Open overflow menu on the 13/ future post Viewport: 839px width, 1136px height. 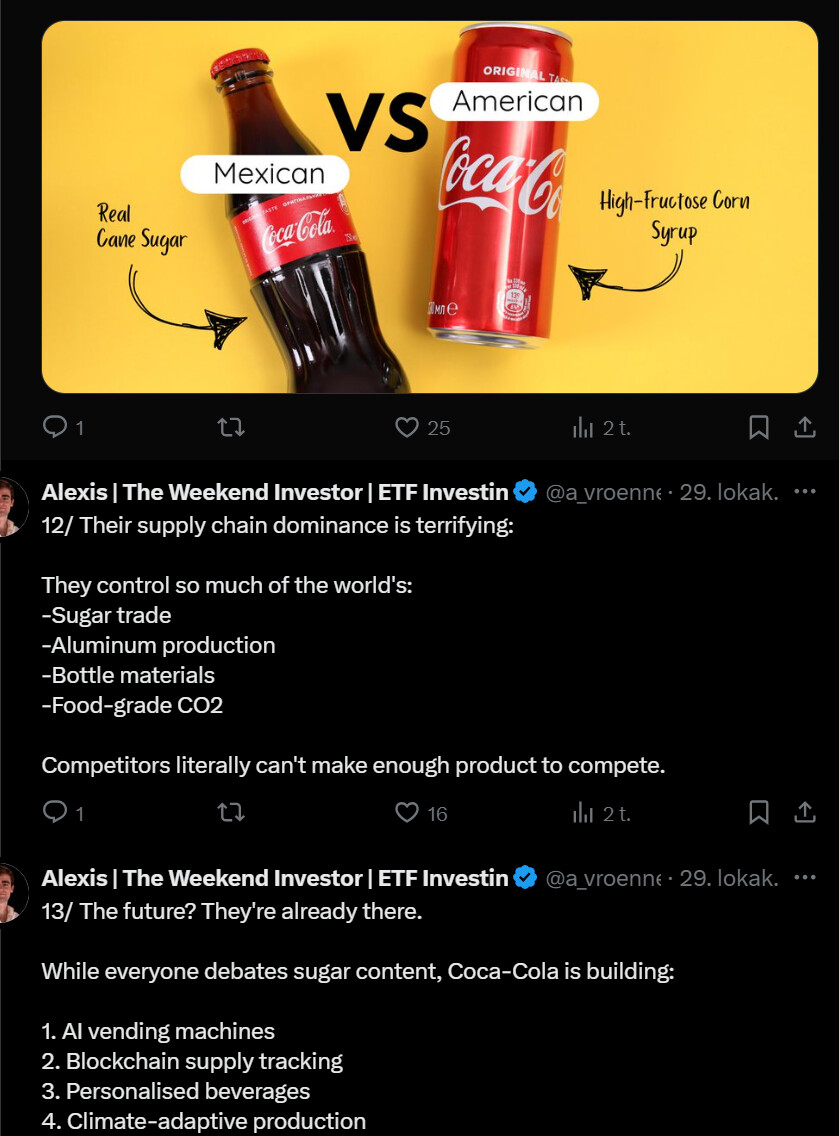pyautogui.click(x=804, y=877)
